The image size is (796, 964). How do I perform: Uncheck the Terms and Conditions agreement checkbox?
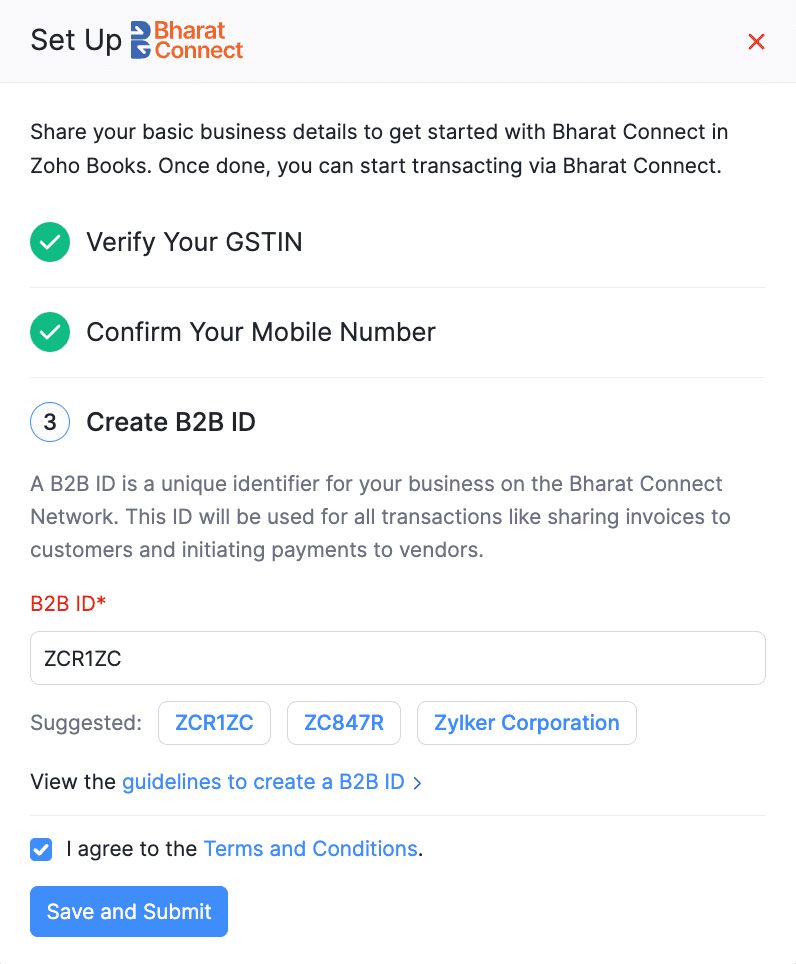(x=41, y=849)
